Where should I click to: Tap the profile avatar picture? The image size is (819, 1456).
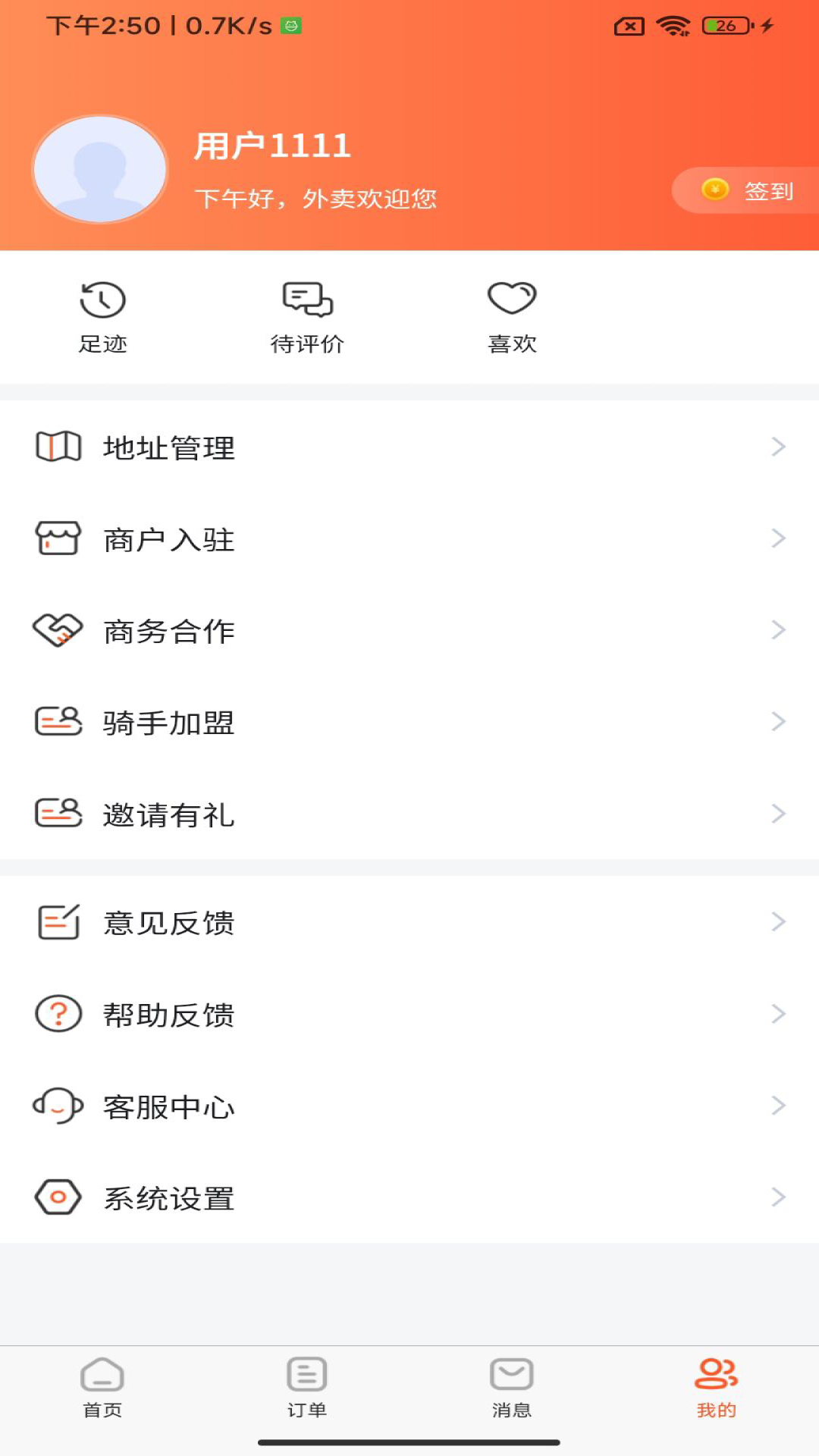point(99,170)
